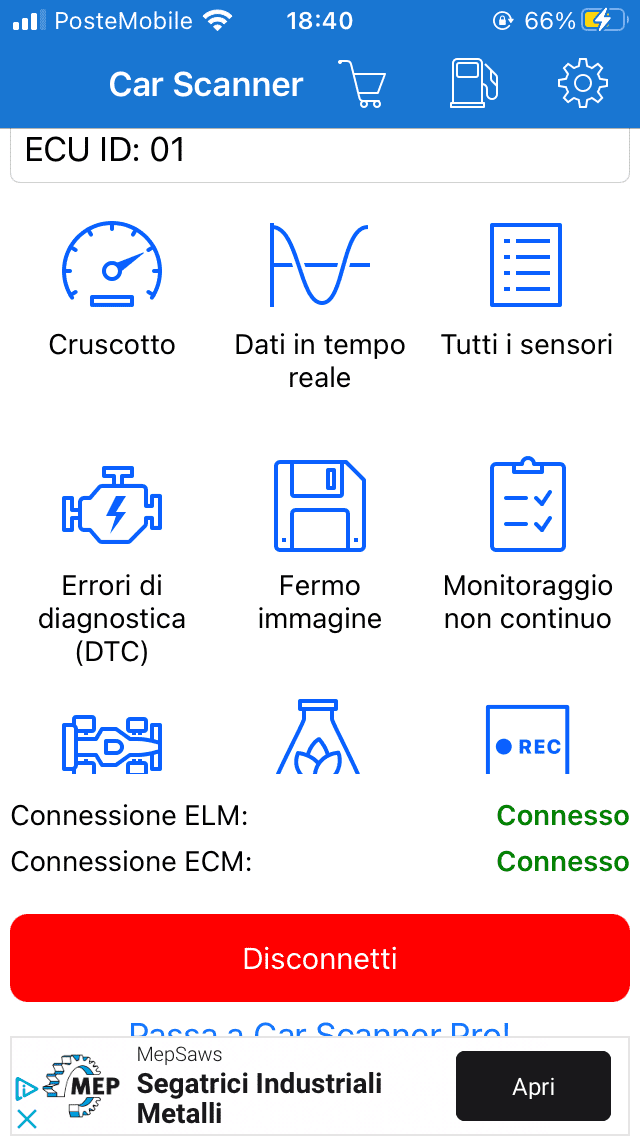Open the settings gear
640x1136 pixels.
click(583, 83)
